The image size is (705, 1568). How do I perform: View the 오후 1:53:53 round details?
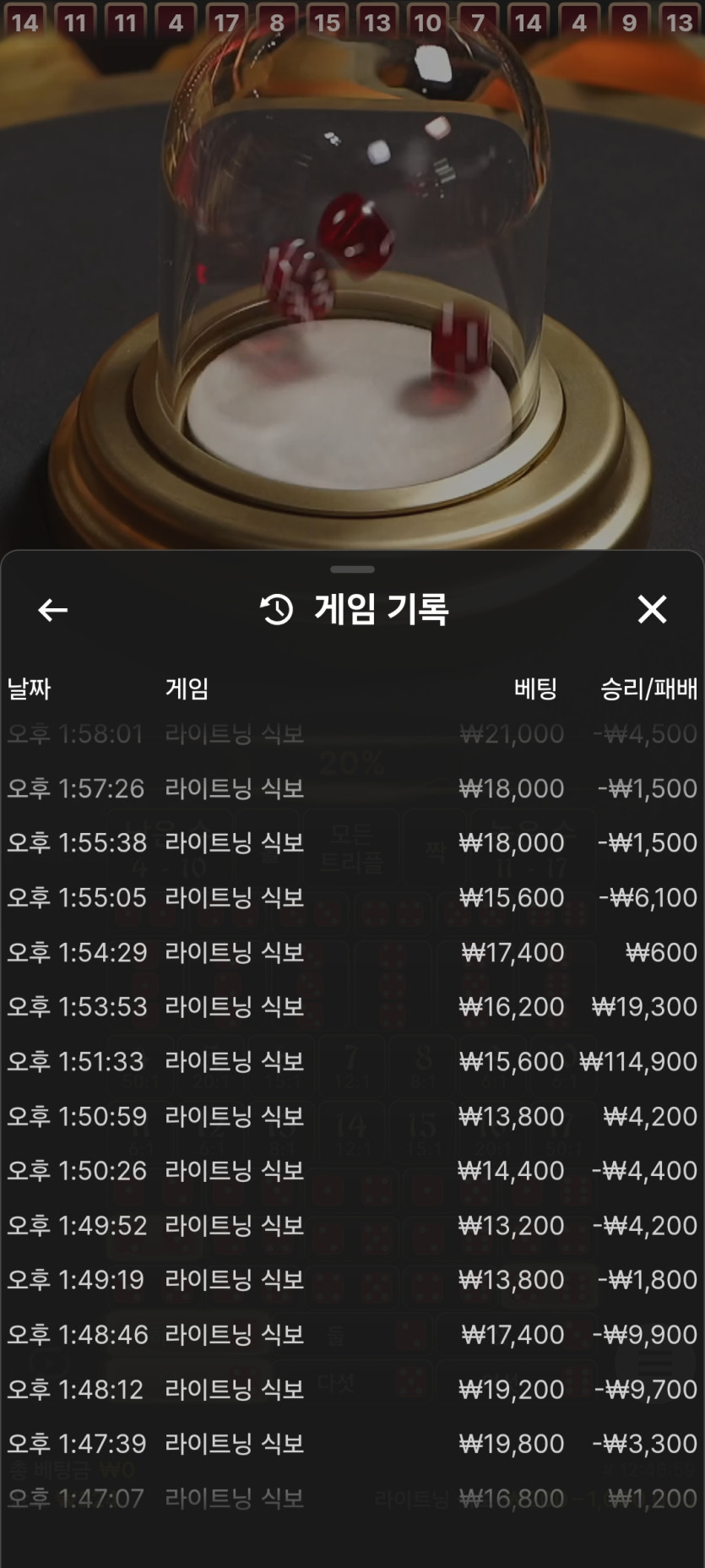pos(352,1006)
